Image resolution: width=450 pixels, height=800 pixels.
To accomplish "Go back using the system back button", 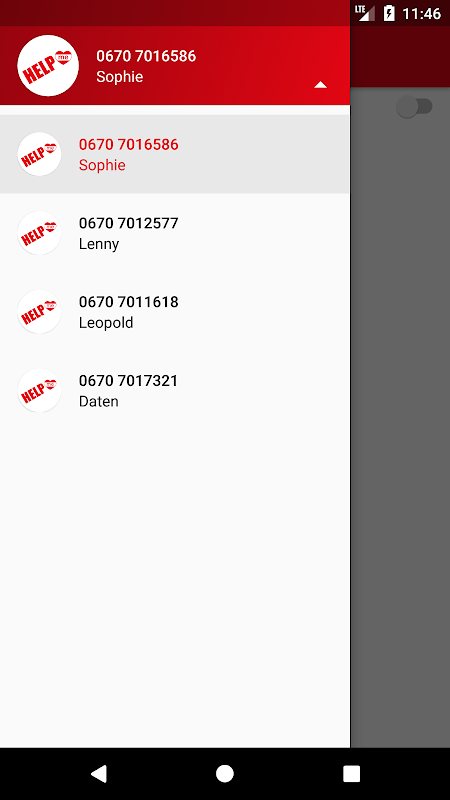I will [x=99, y=774].
